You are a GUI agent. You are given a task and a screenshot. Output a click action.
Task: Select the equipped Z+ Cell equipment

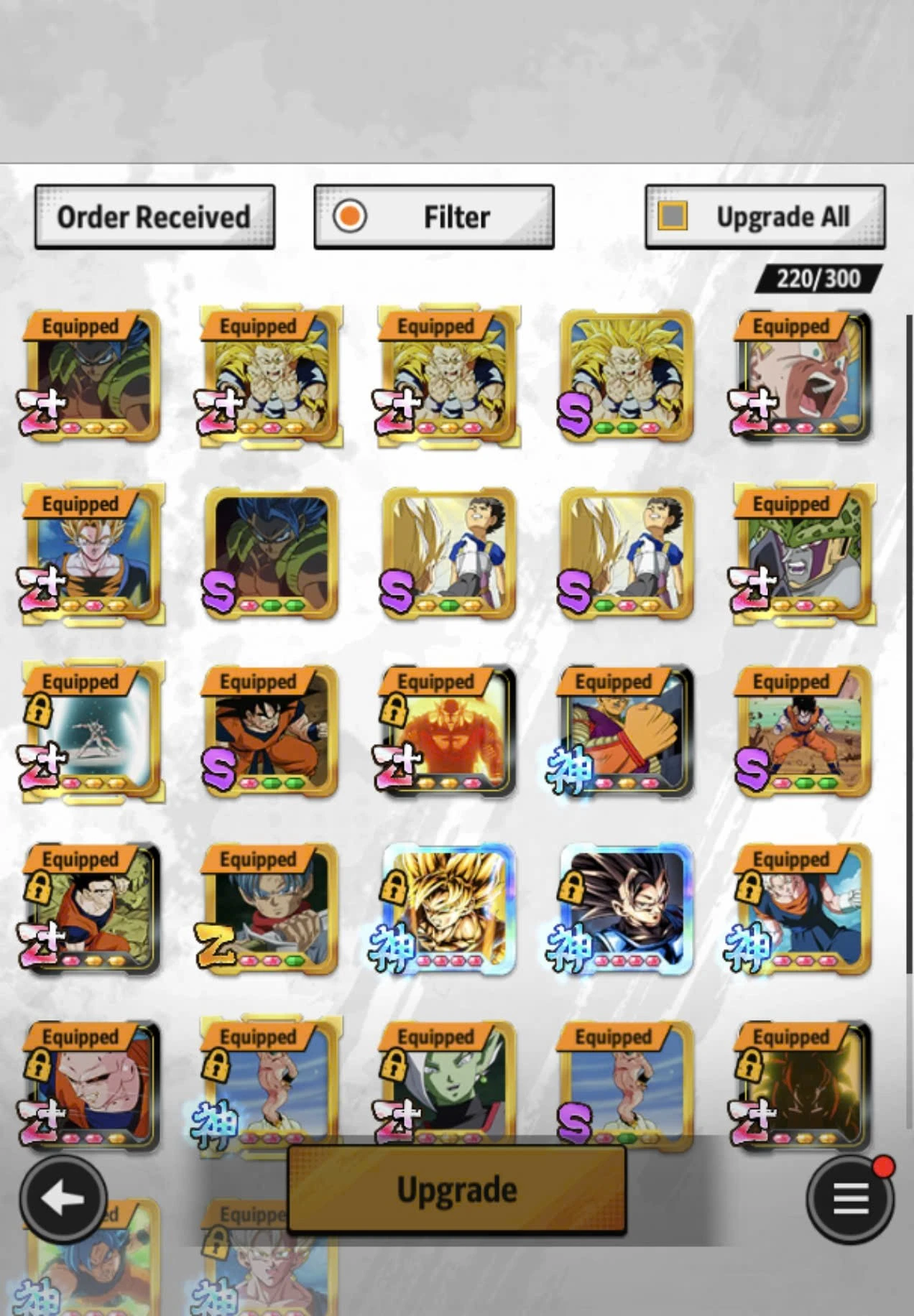(803, 553)
